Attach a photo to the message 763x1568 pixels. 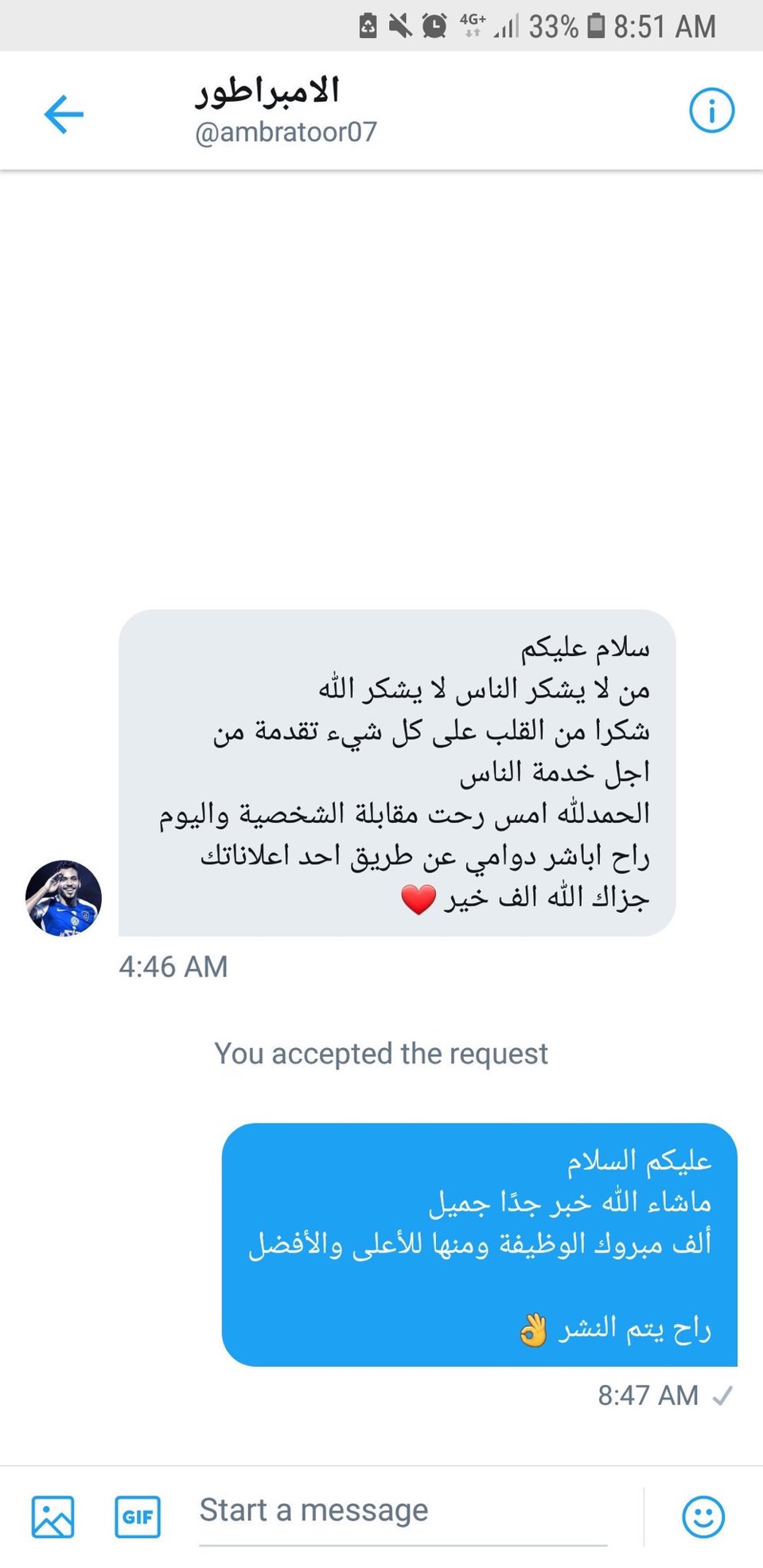tap(53, 1516)
